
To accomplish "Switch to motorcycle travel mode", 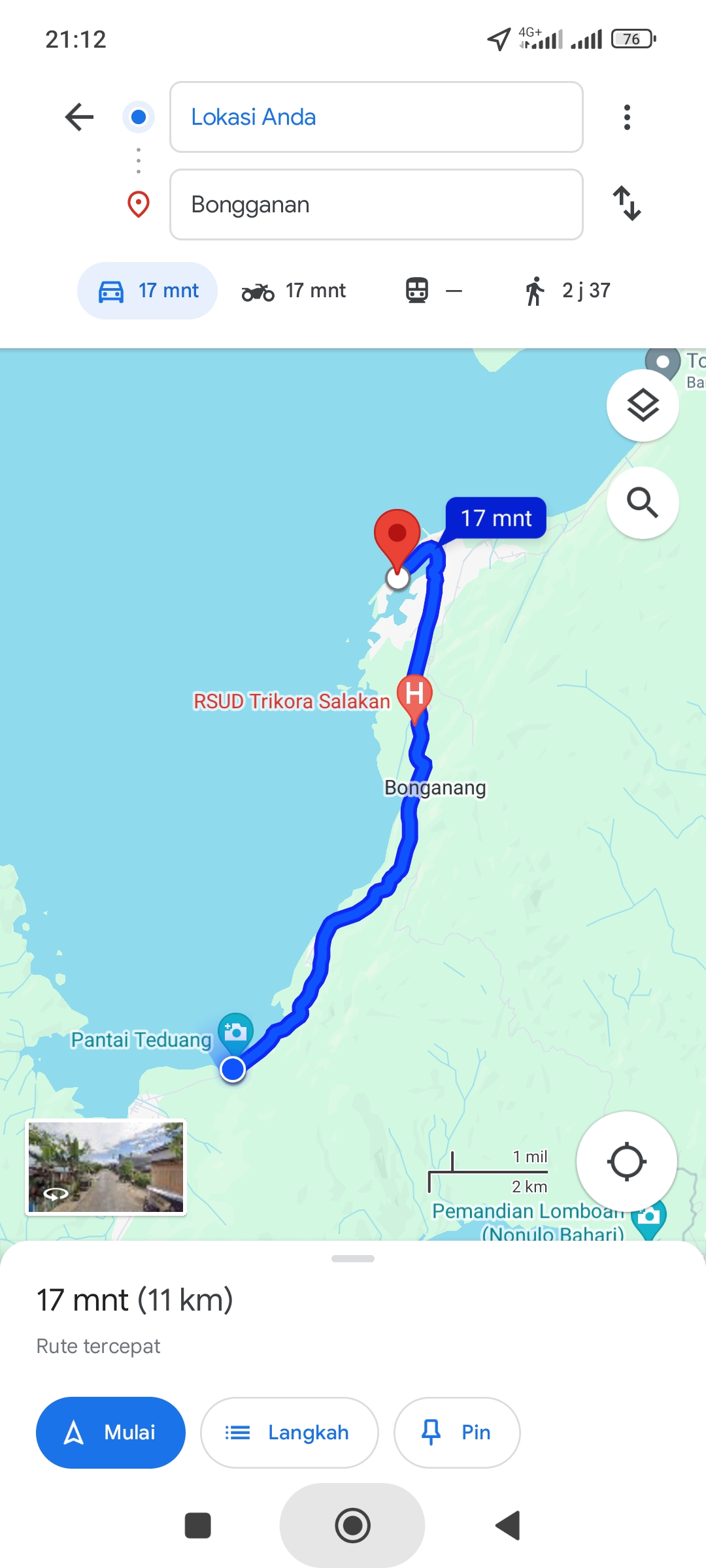I will tap(294, 291).
